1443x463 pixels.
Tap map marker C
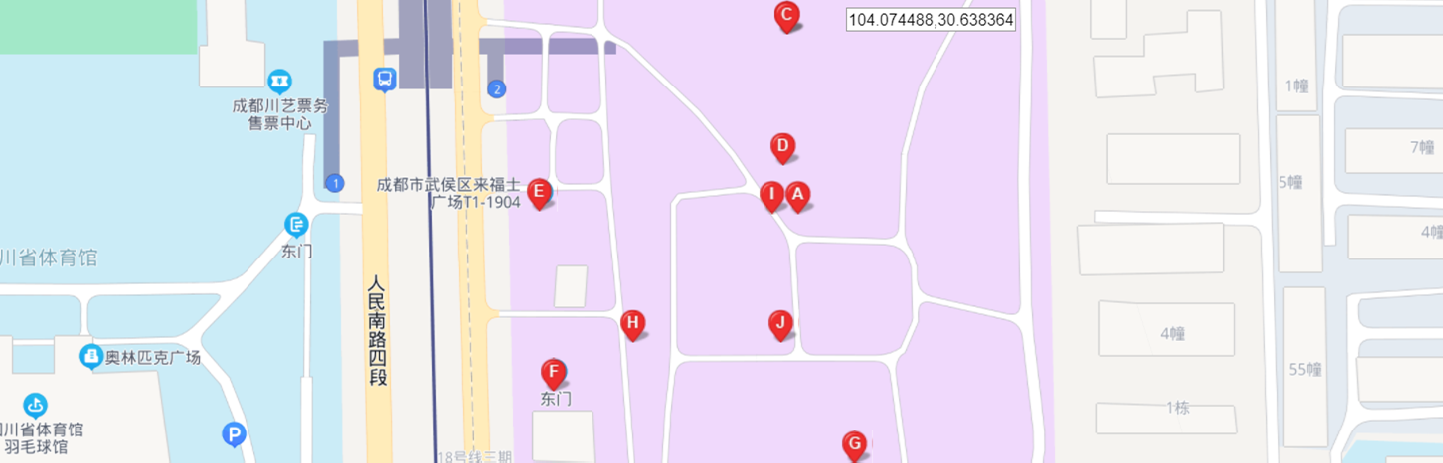[786, 15]
